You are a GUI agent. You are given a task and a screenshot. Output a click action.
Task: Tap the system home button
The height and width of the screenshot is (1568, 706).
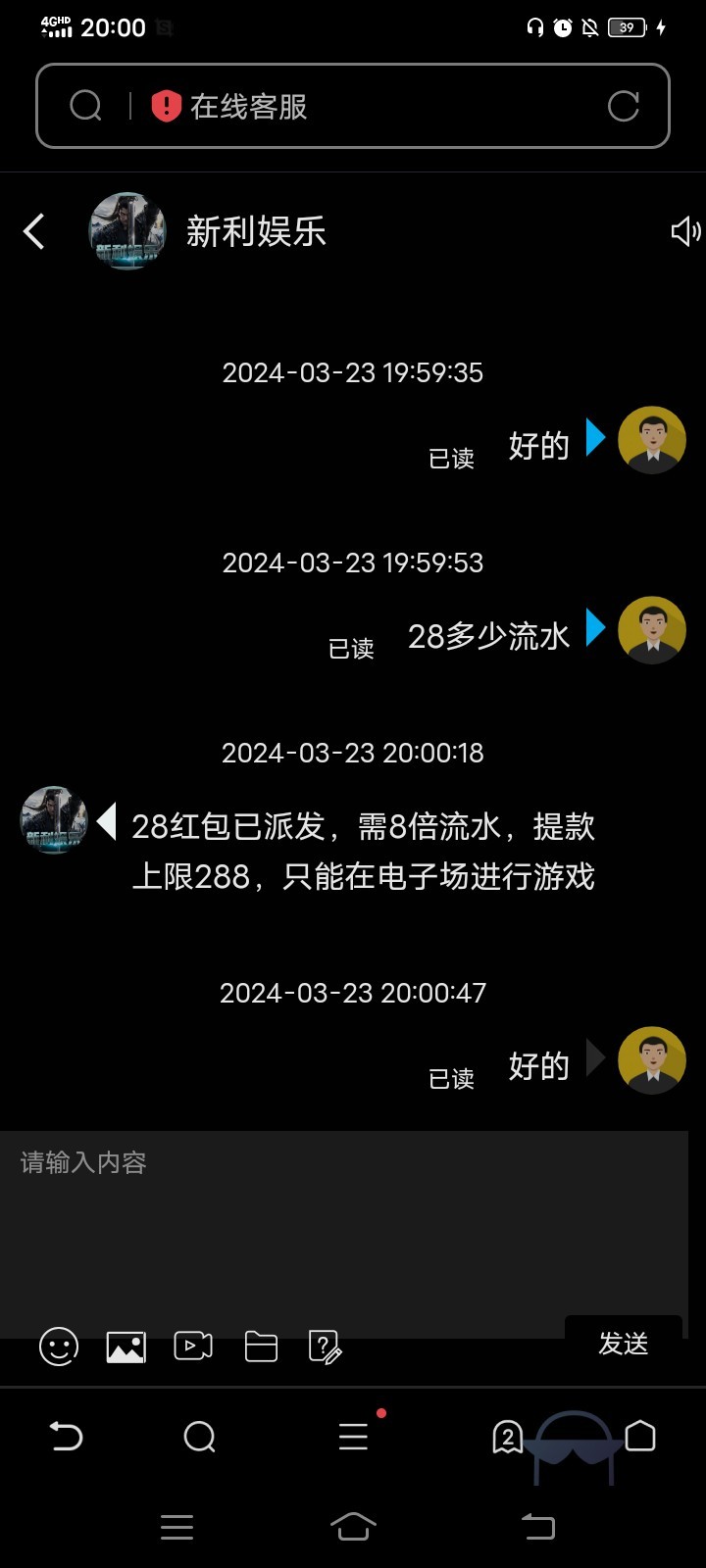pyautogui.click(x=353, y=1526)
